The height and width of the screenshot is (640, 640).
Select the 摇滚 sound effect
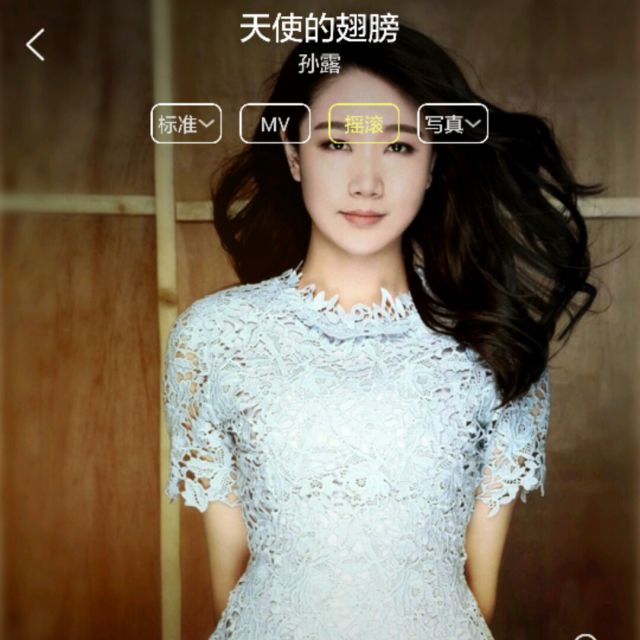click(x=364, y=124)
